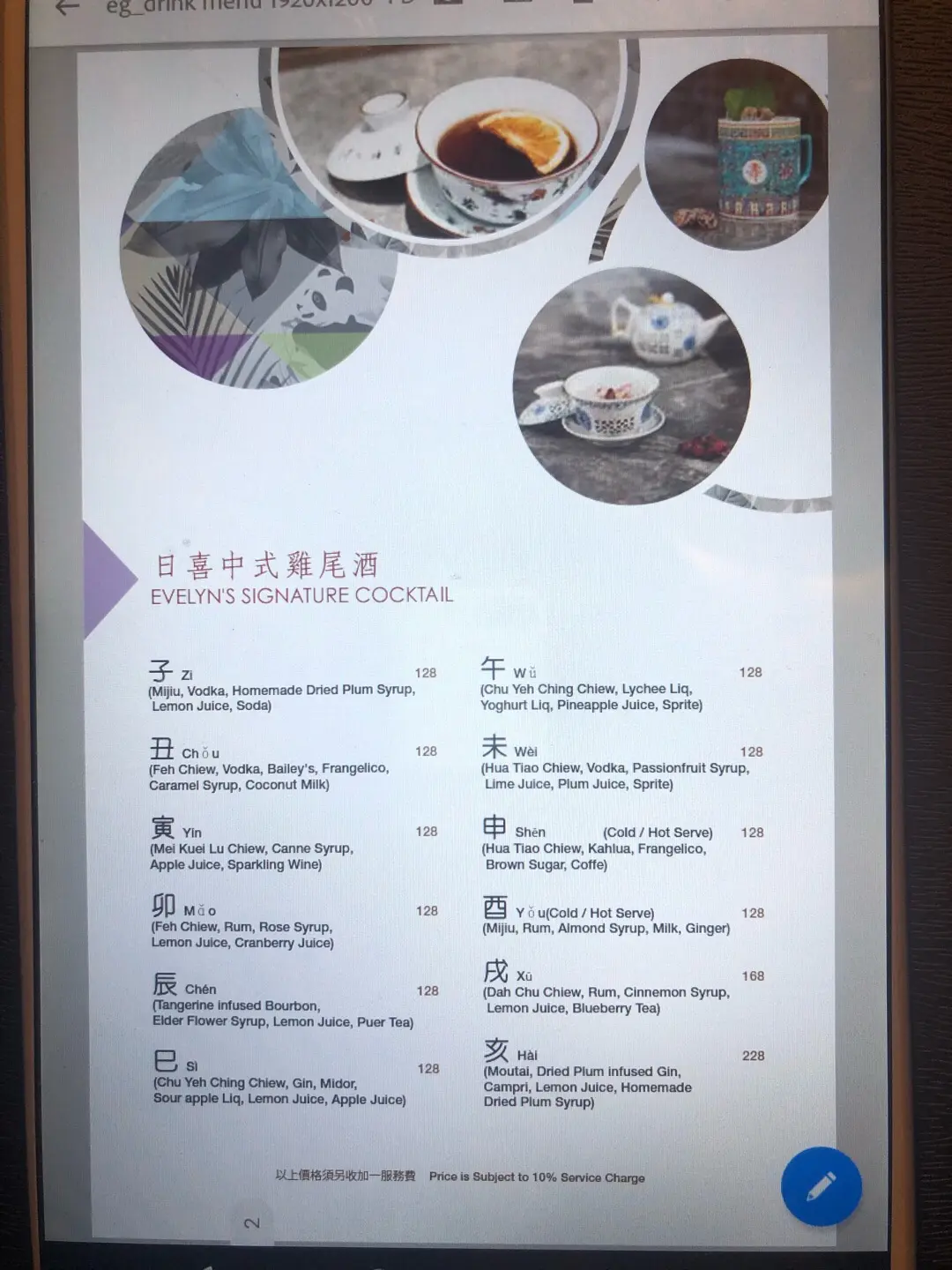Tap the blue pencil edit button

[821, 1186]
